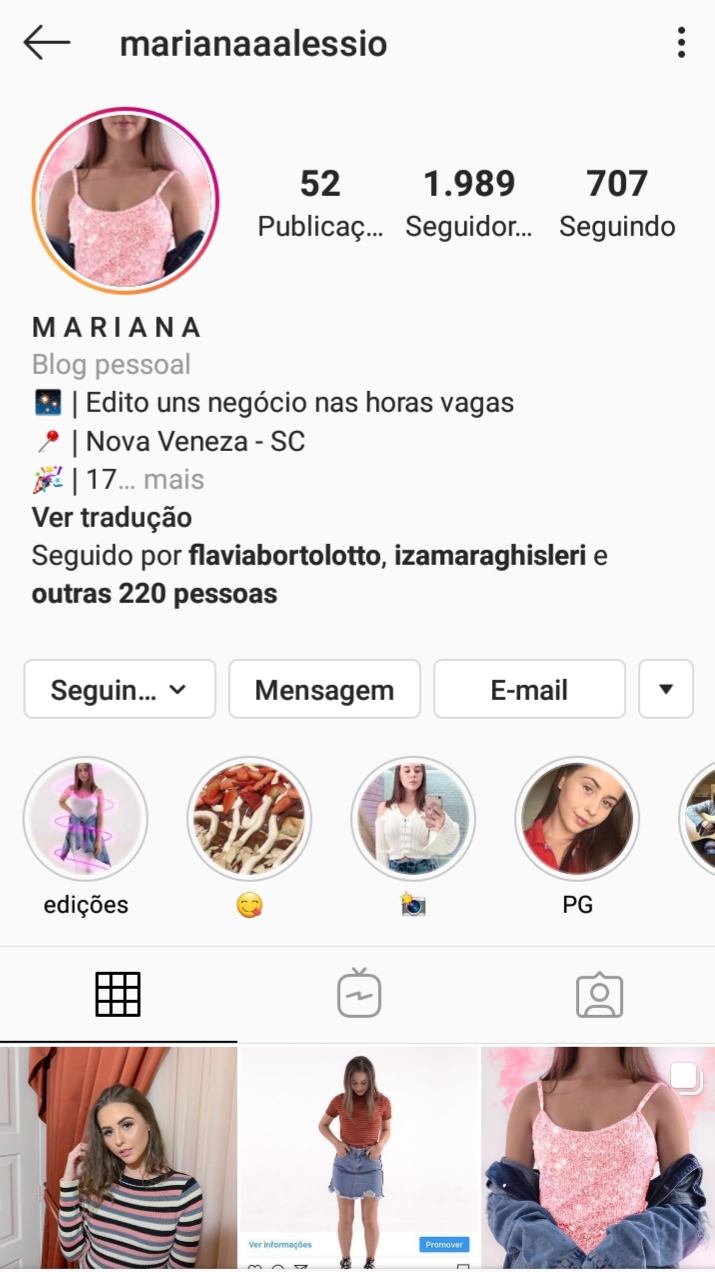
Task: Open the 707 Seguindo list
Action: [617, 203]
